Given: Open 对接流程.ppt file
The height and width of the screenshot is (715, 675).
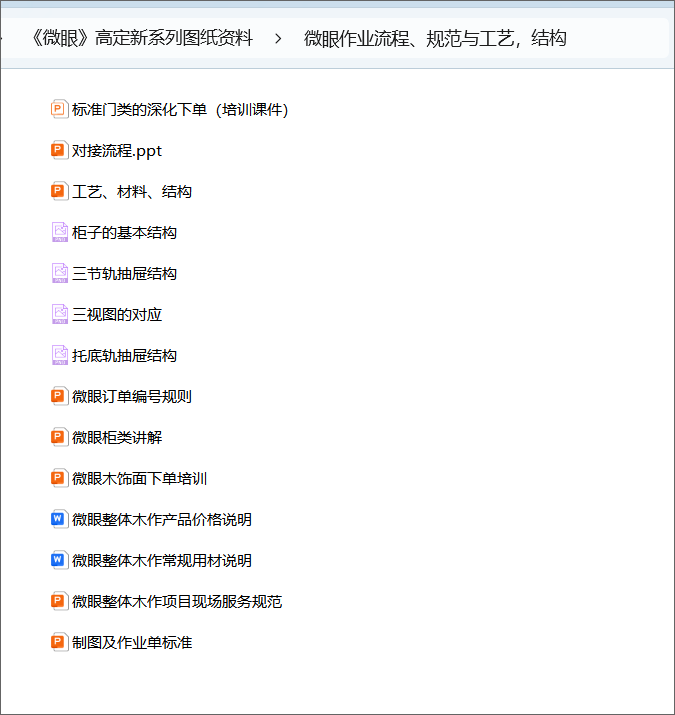Looking at the screenshot, I should click(116, 151).
